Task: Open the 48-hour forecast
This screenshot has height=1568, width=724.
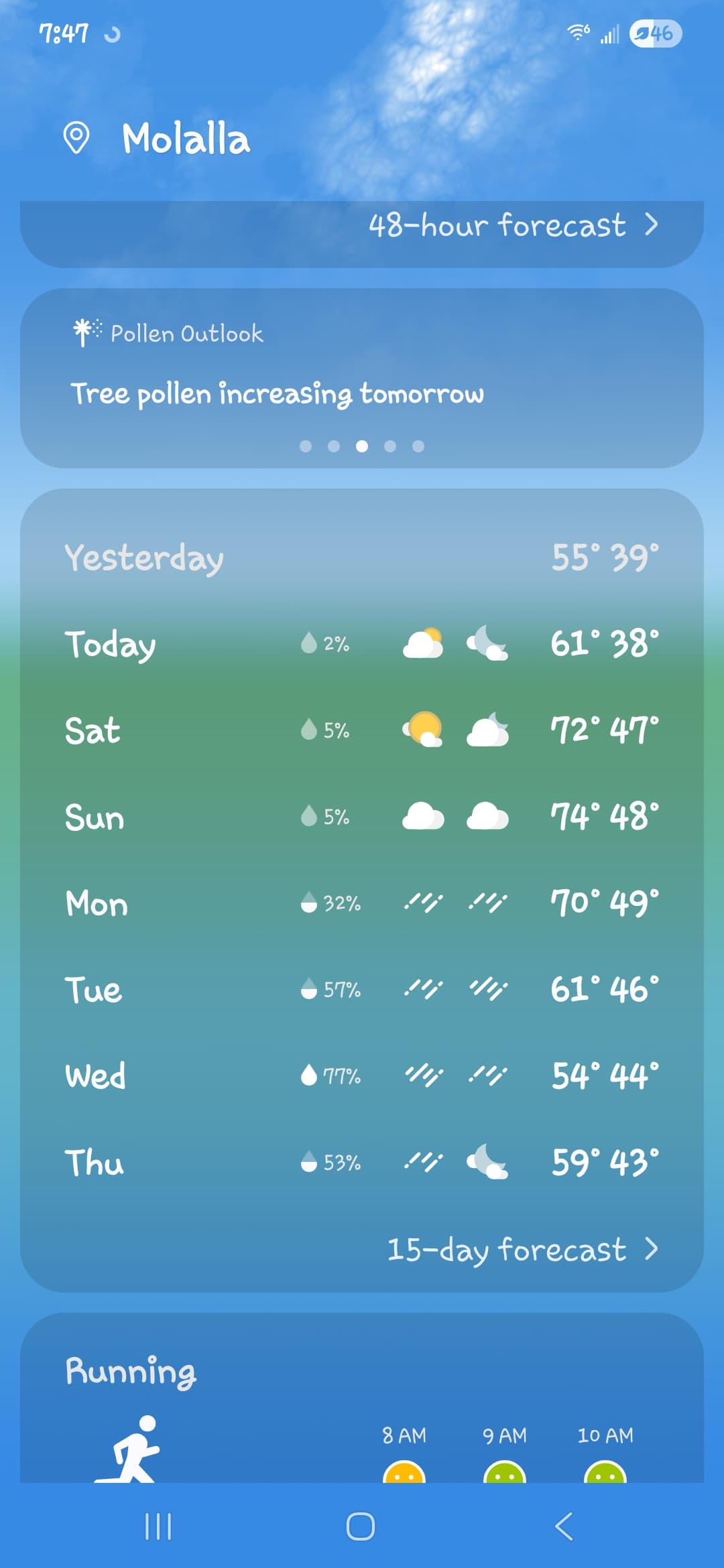Action: pyautogui.click(x=513, y=226)
